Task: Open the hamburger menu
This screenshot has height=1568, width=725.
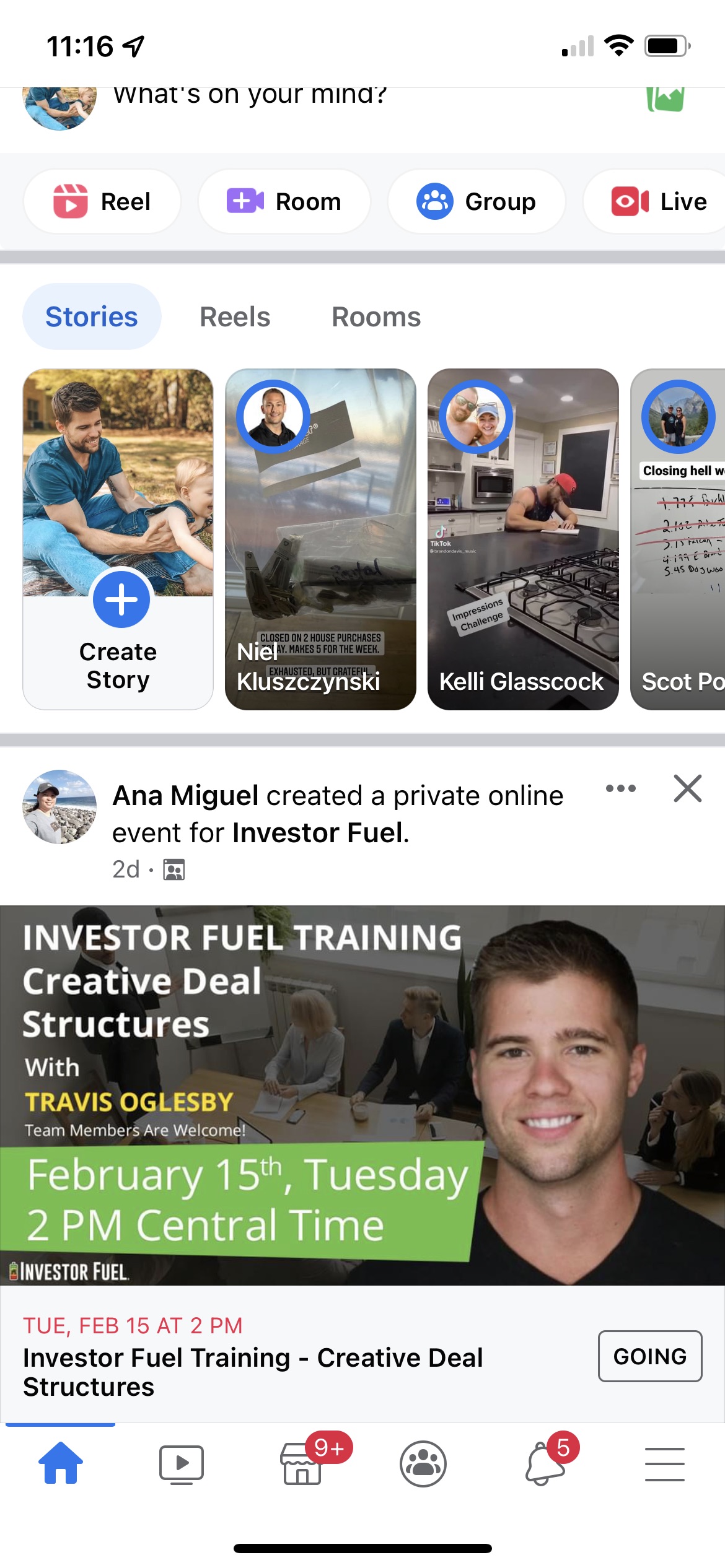Action: pyautogui.click(x=665, y=1464)
